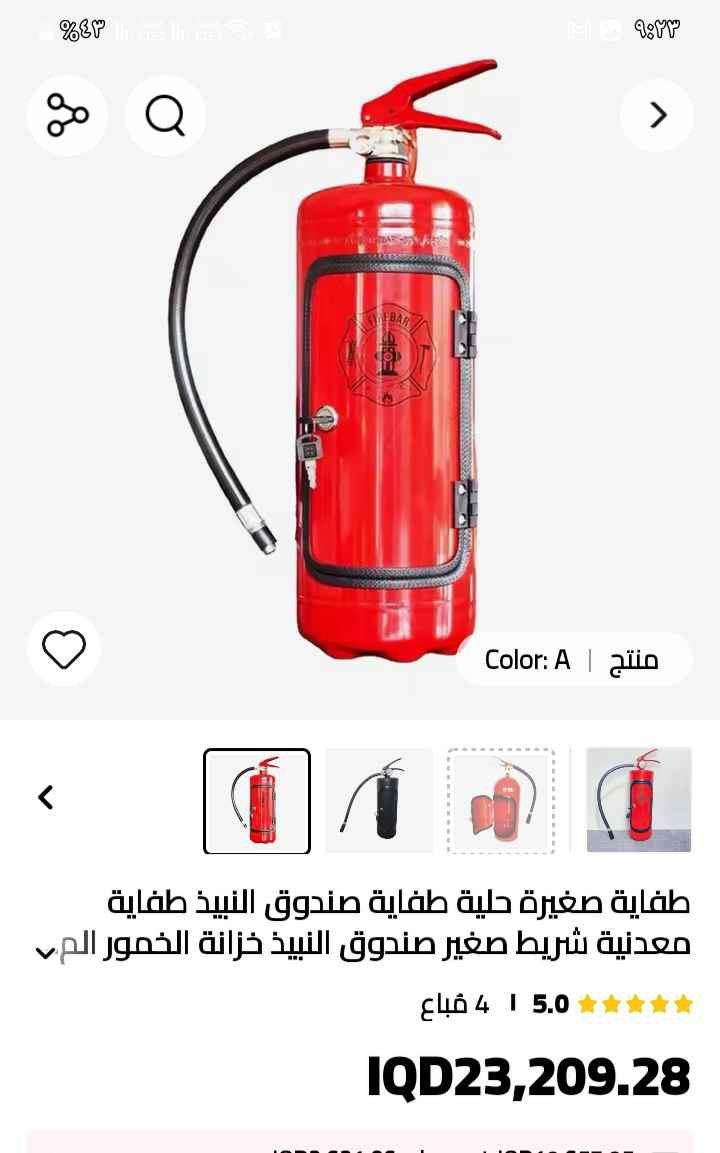
Task: Open the search function
Action: point(165,115)
